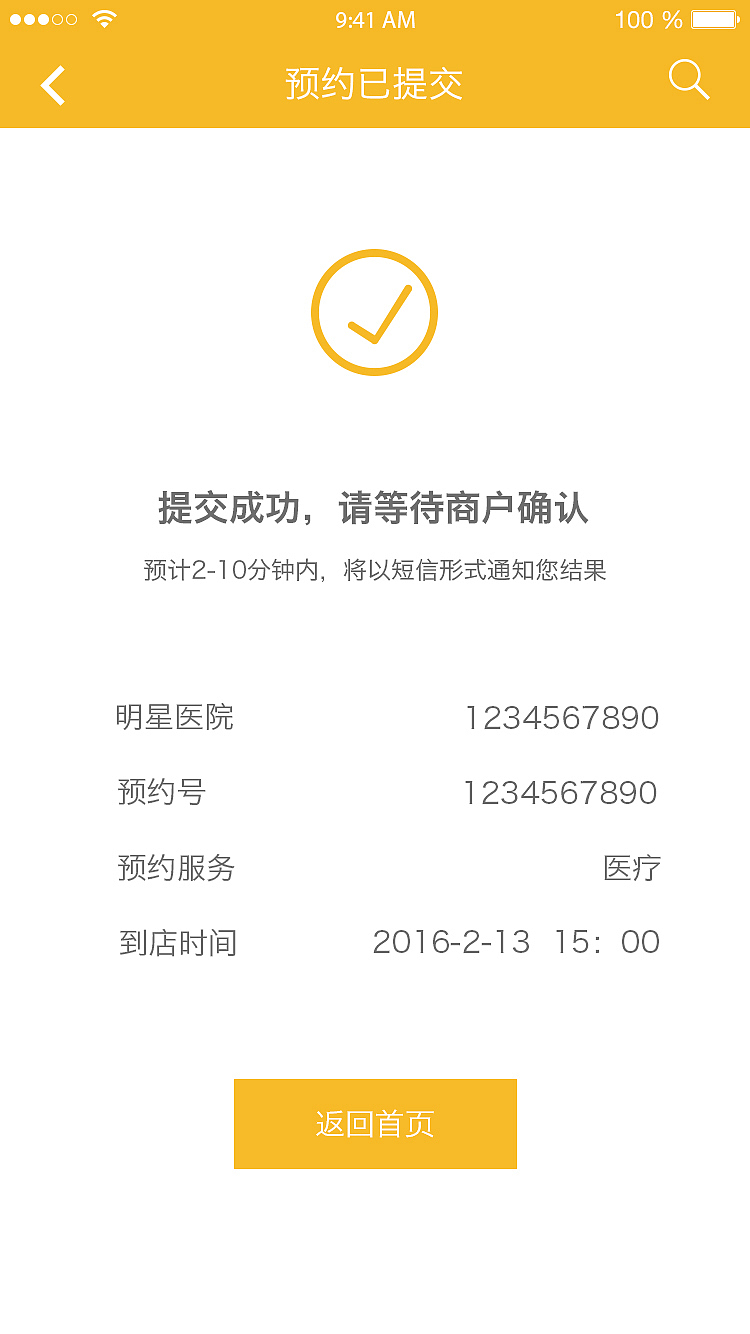
Task: Tap the hospital phone number 1234567890
Action: [x=561, y=717]
